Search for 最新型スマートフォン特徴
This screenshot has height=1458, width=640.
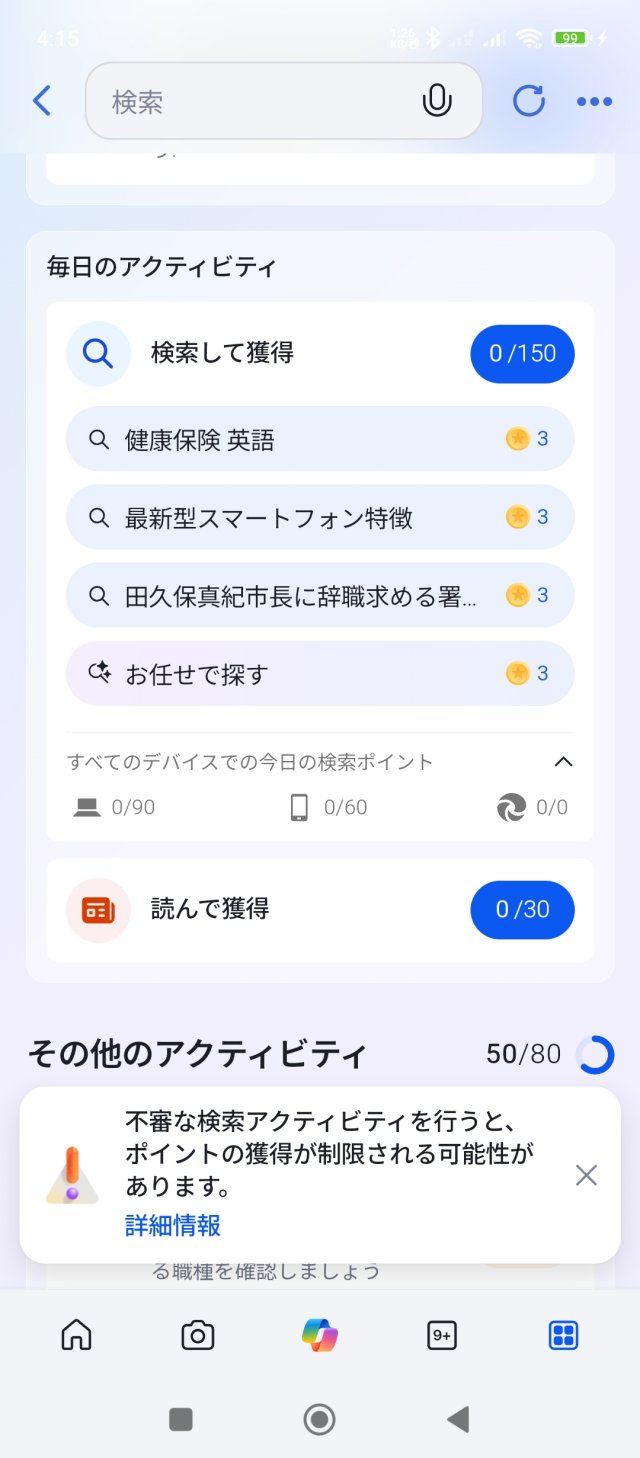point(320,517)
